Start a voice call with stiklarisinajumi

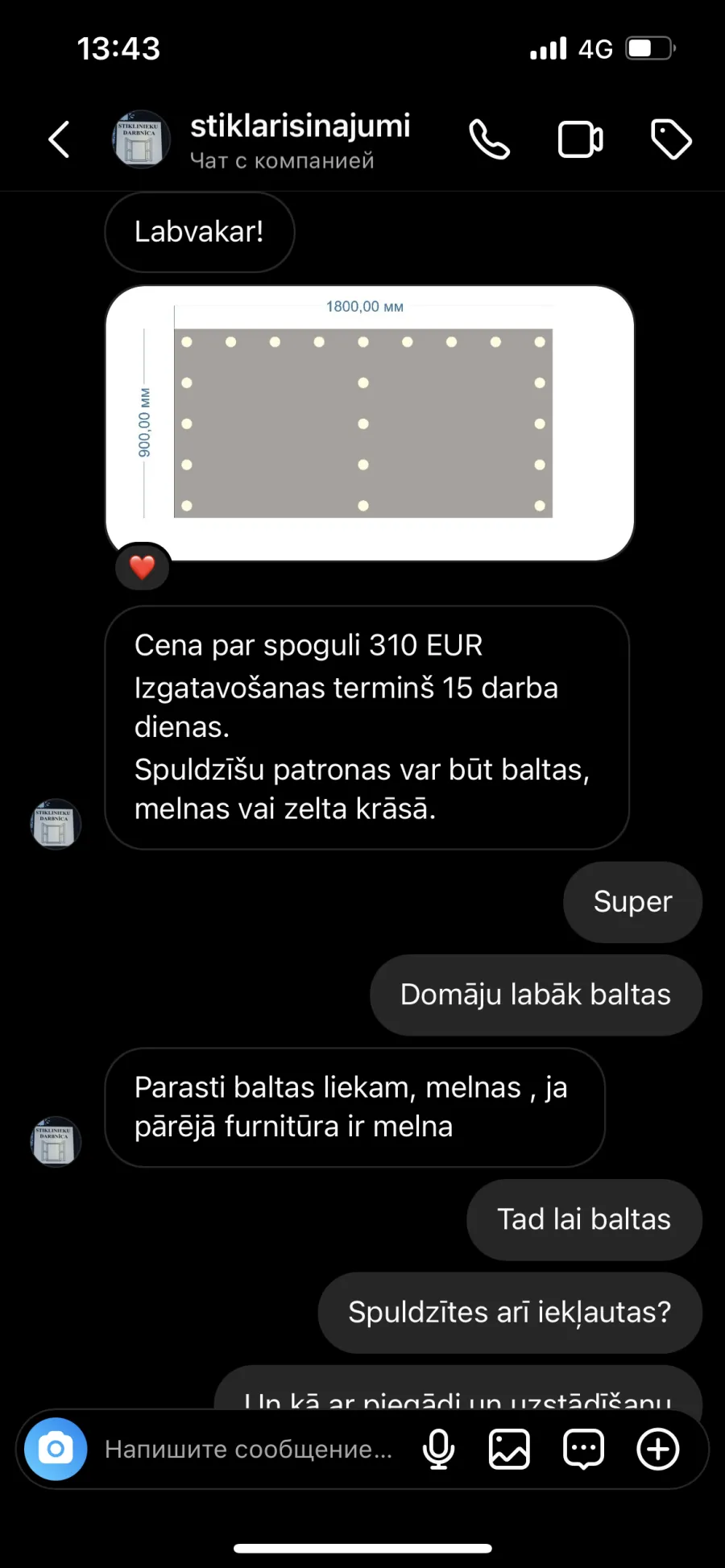(x=490, y=139)
